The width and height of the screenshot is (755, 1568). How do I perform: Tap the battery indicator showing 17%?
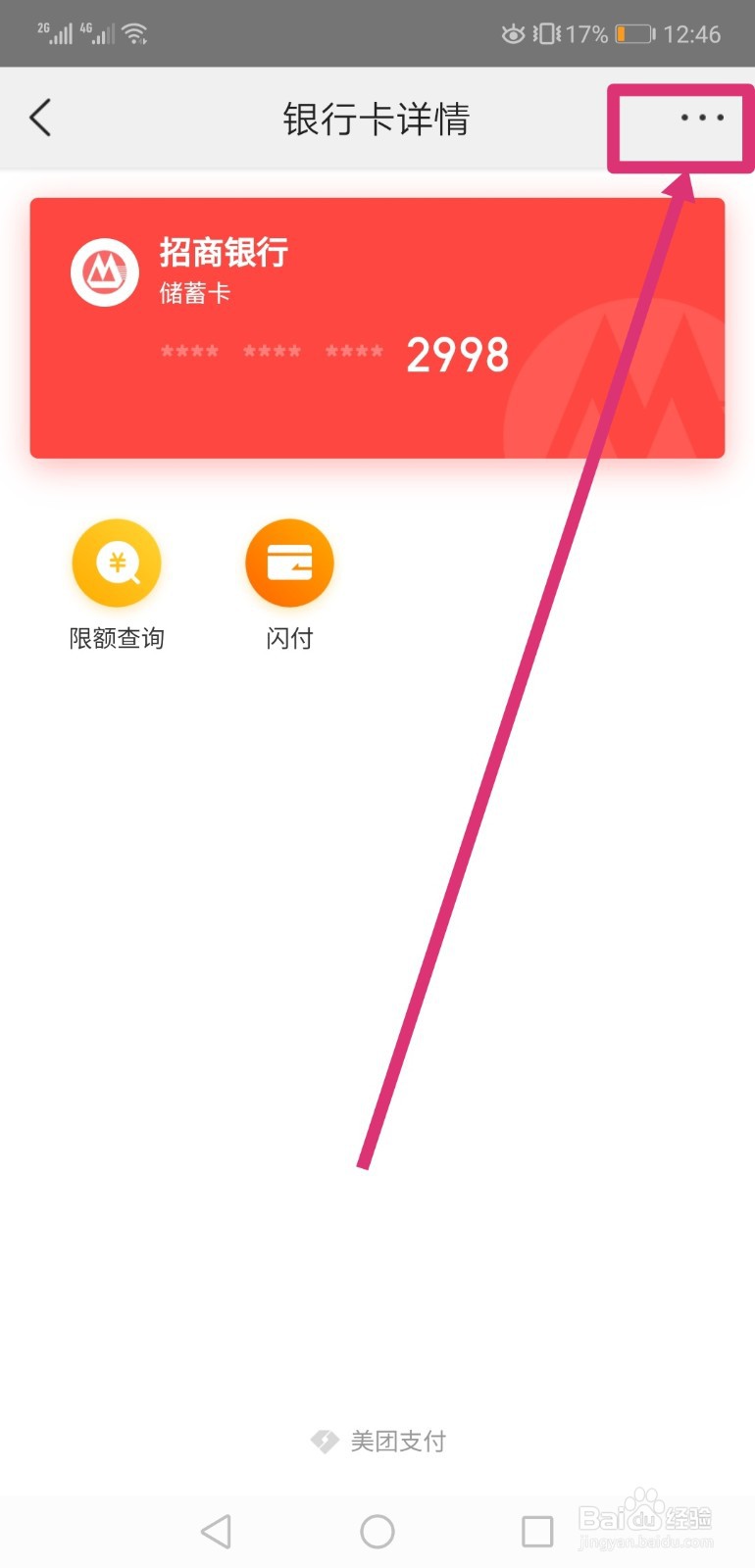(631, 32)
